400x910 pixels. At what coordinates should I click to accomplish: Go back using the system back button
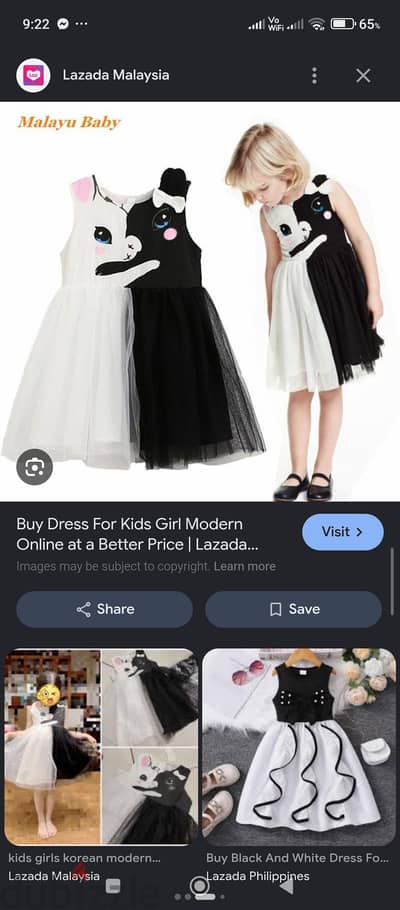(x=286, y=886)
